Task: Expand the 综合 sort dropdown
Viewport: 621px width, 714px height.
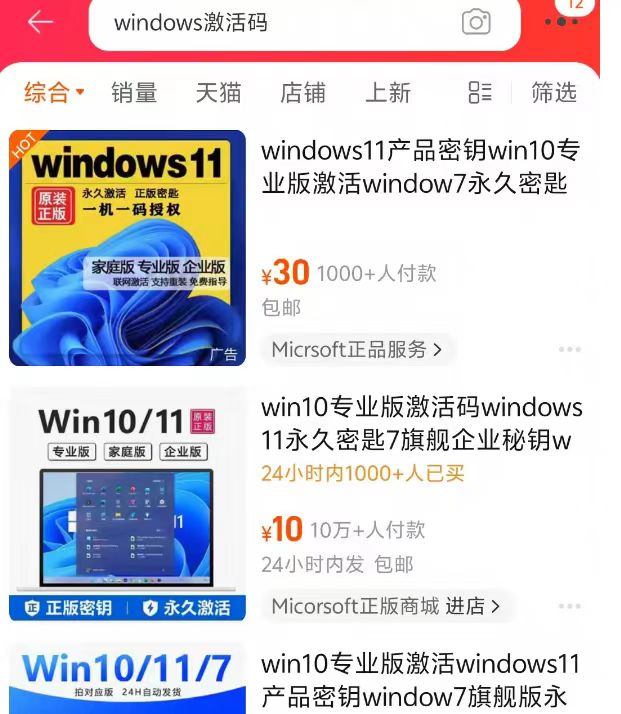Action: [54, 93]
